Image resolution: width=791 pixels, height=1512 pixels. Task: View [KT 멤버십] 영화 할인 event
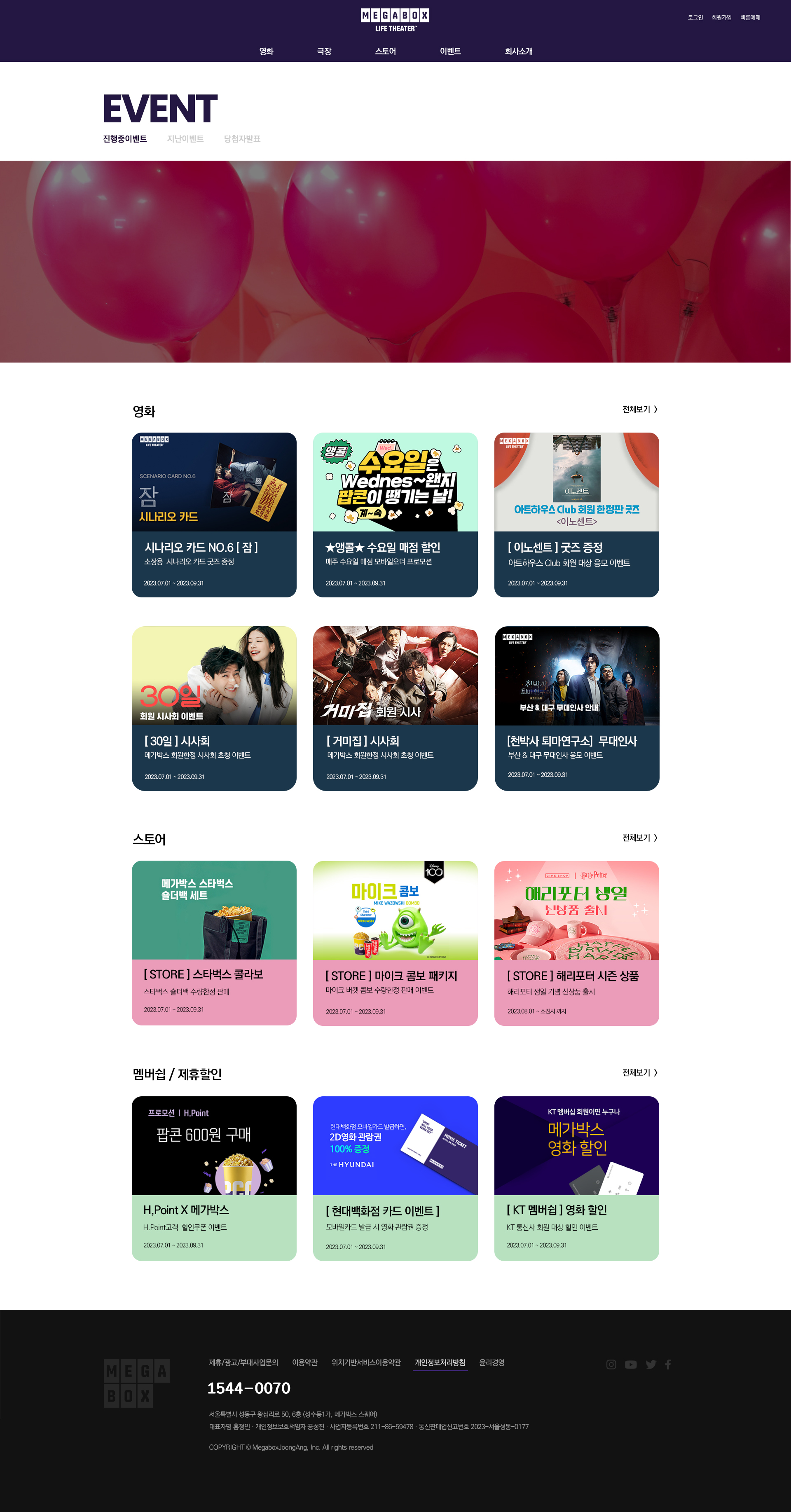click(576, 1178)
